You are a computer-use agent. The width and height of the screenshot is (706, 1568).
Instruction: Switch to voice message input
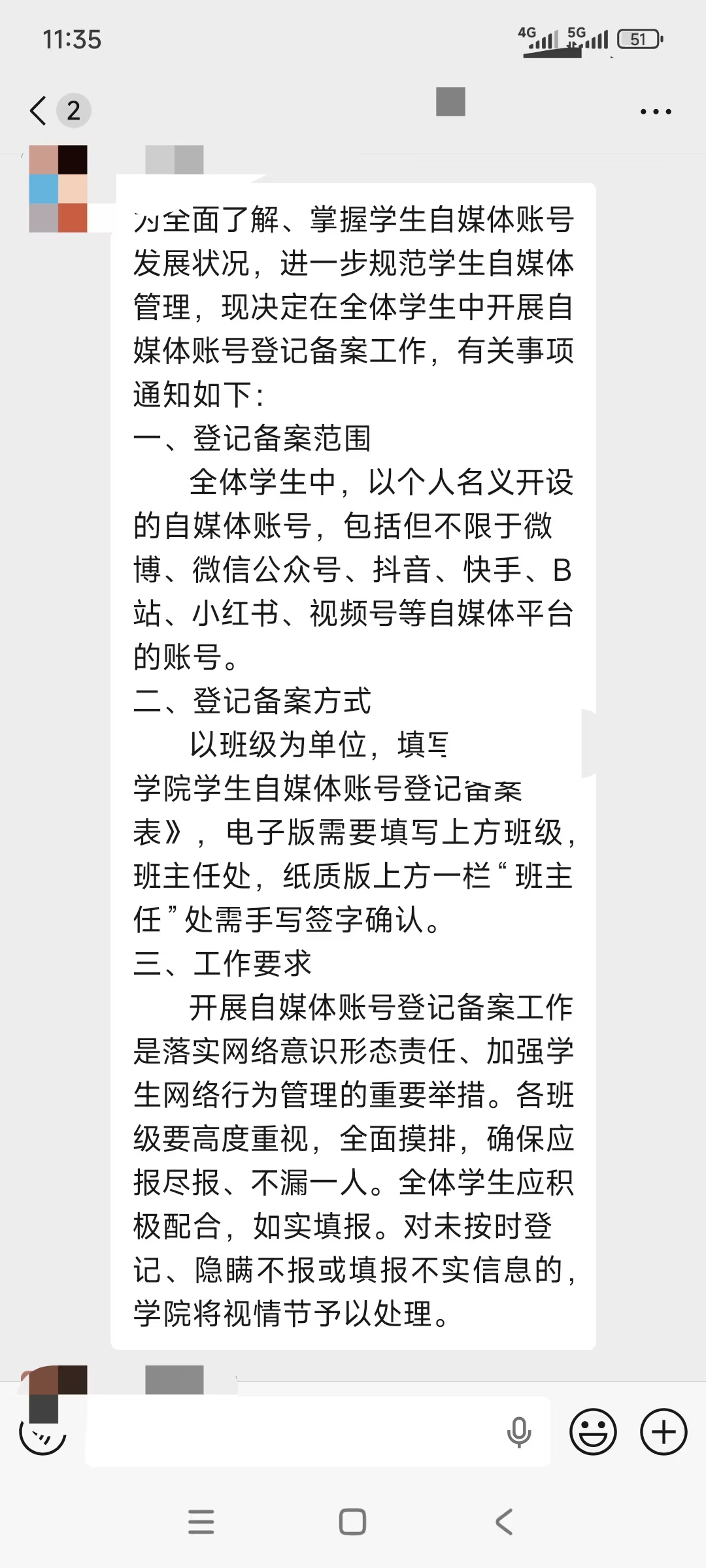(x=518, y=1432)
